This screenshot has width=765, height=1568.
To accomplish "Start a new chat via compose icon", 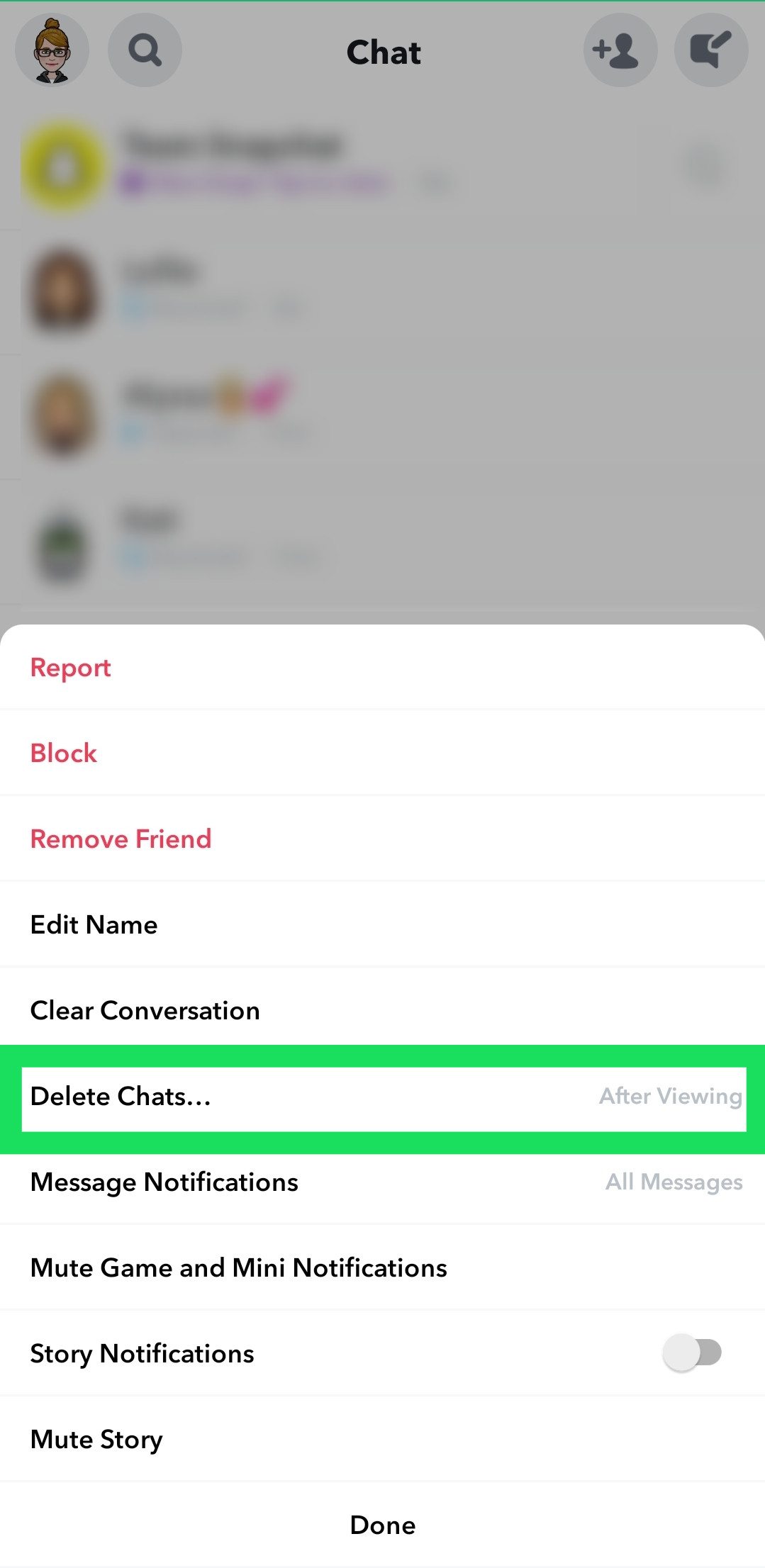I will tap(710, 50).
